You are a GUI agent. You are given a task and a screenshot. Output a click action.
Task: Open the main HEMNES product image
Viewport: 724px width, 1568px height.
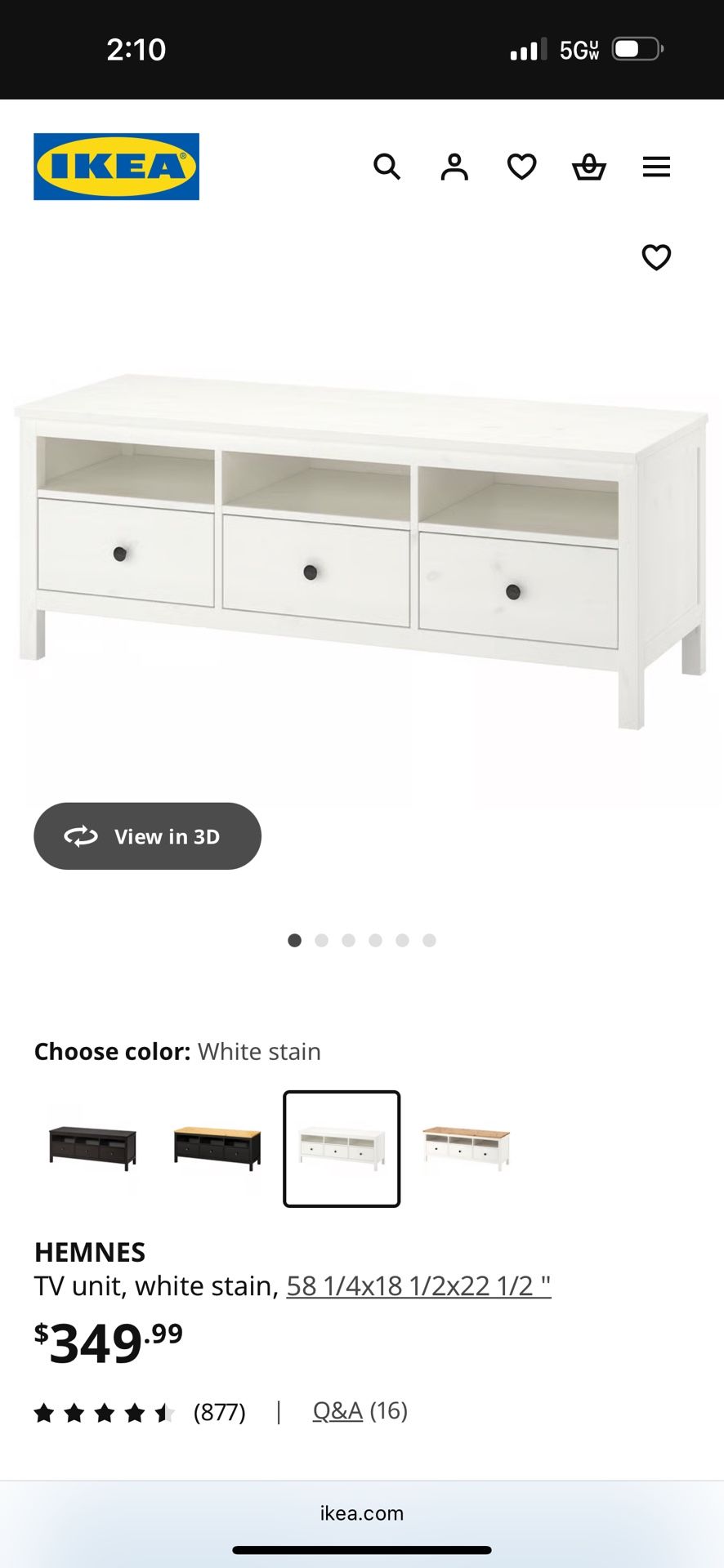click(362, 547)
